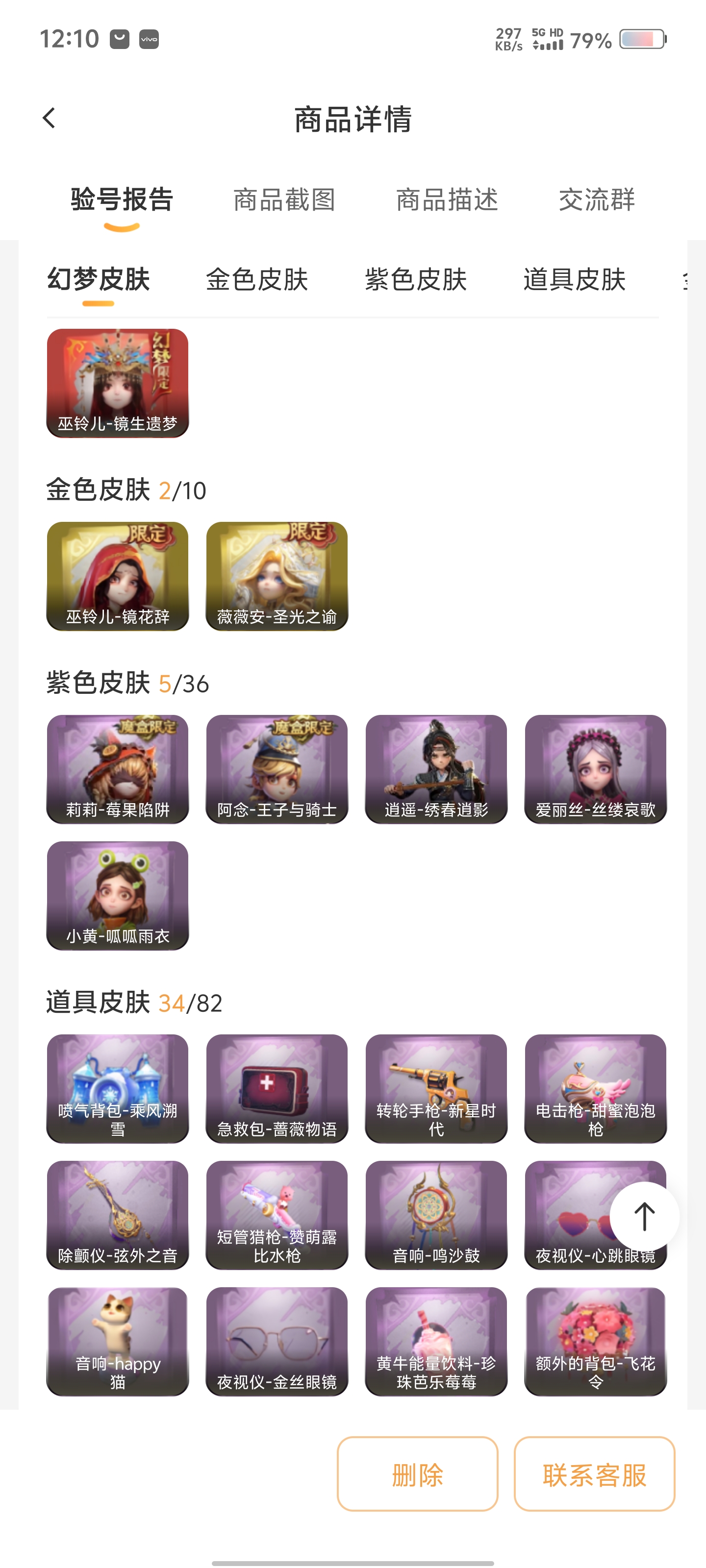View skin 巫铃儿-镜花辞
This screenshot has width=706, height=1568.
[x=118, y=576]
